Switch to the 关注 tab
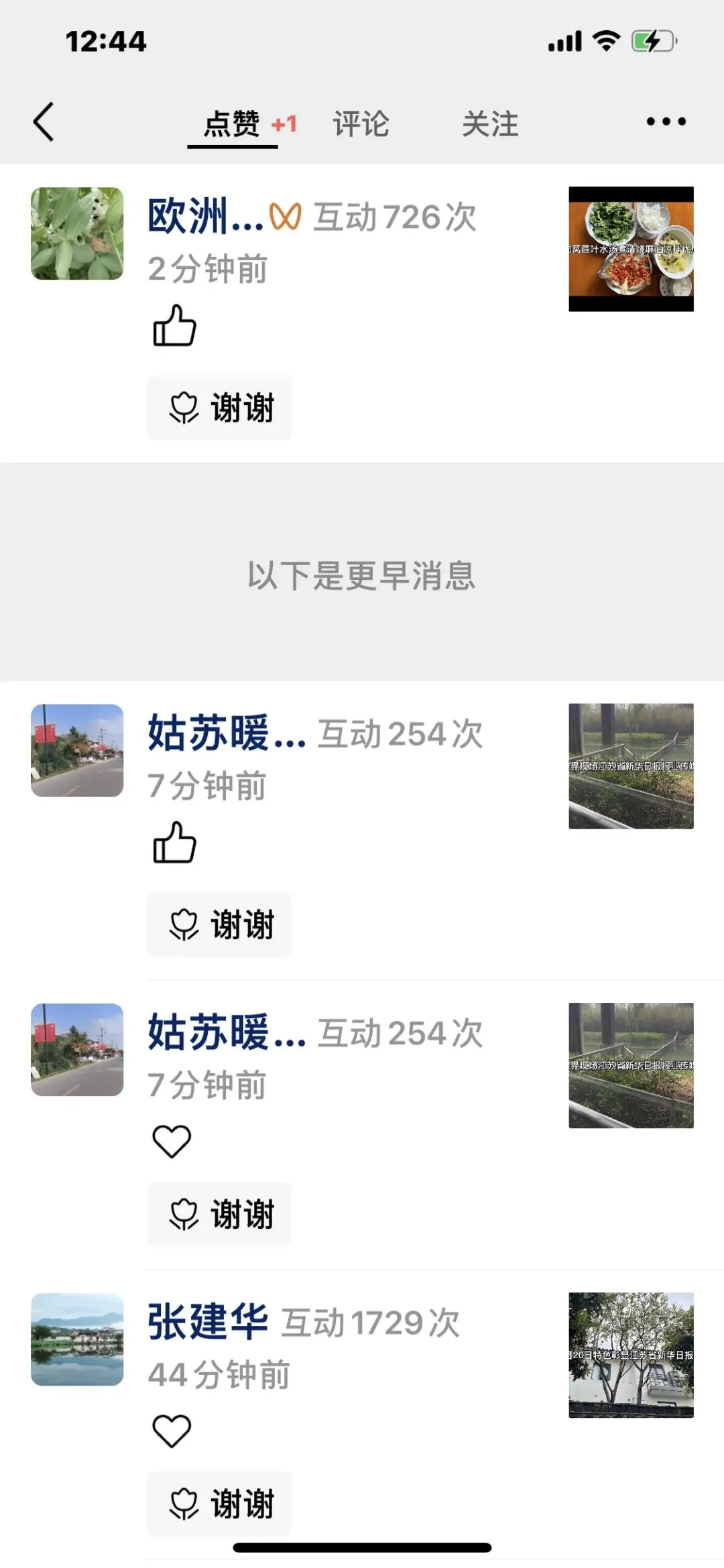Screen dimensions: 724x1568 (490, 124)
